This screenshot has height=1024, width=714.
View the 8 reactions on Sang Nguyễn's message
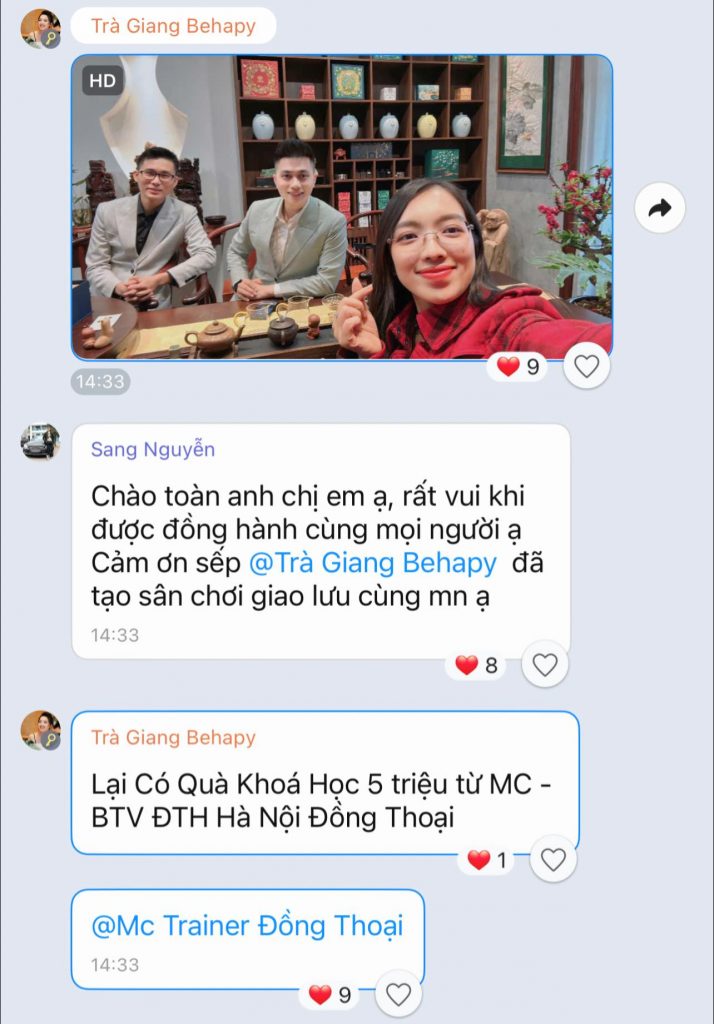click(x=477, y=665)
